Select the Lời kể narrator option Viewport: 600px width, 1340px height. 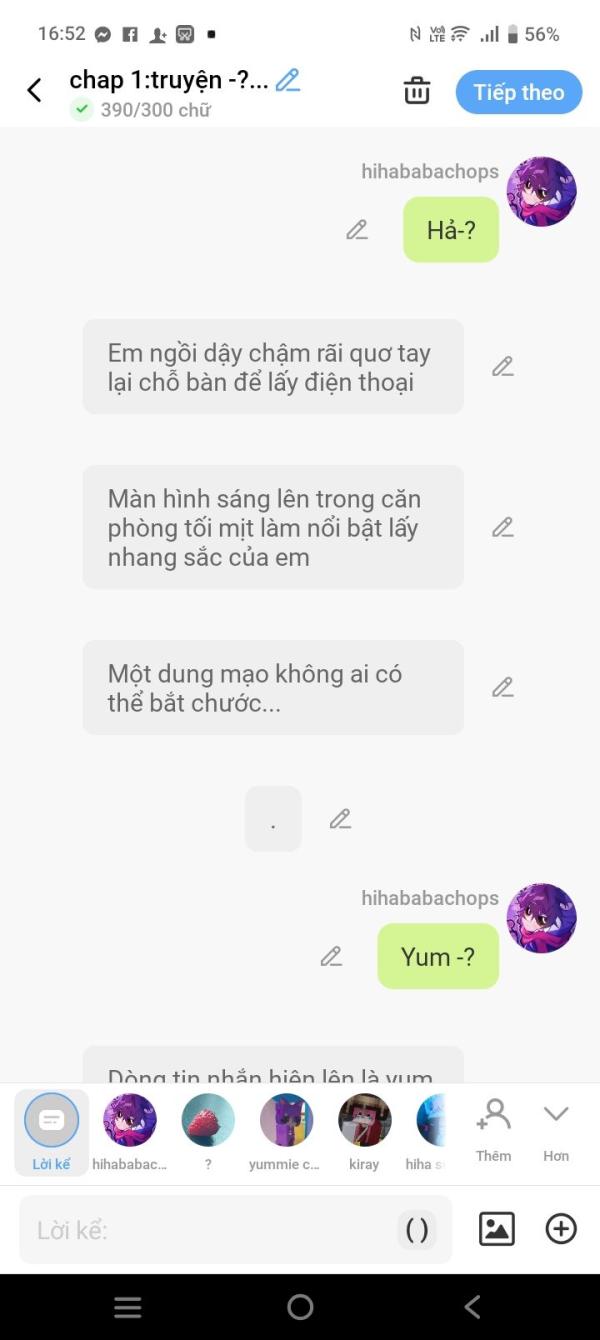point(51,1131)
